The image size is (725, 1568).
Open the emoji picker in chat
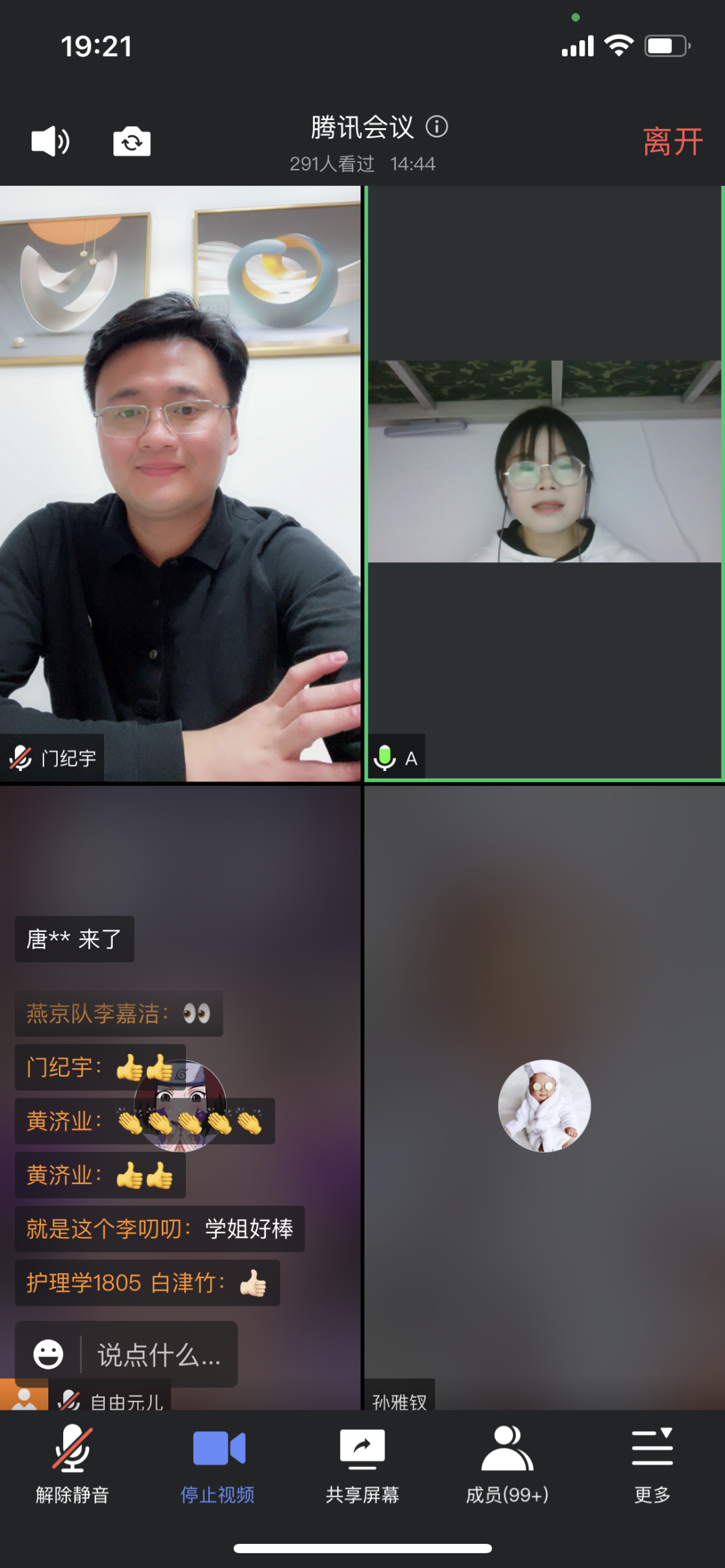pos(48,1355)
